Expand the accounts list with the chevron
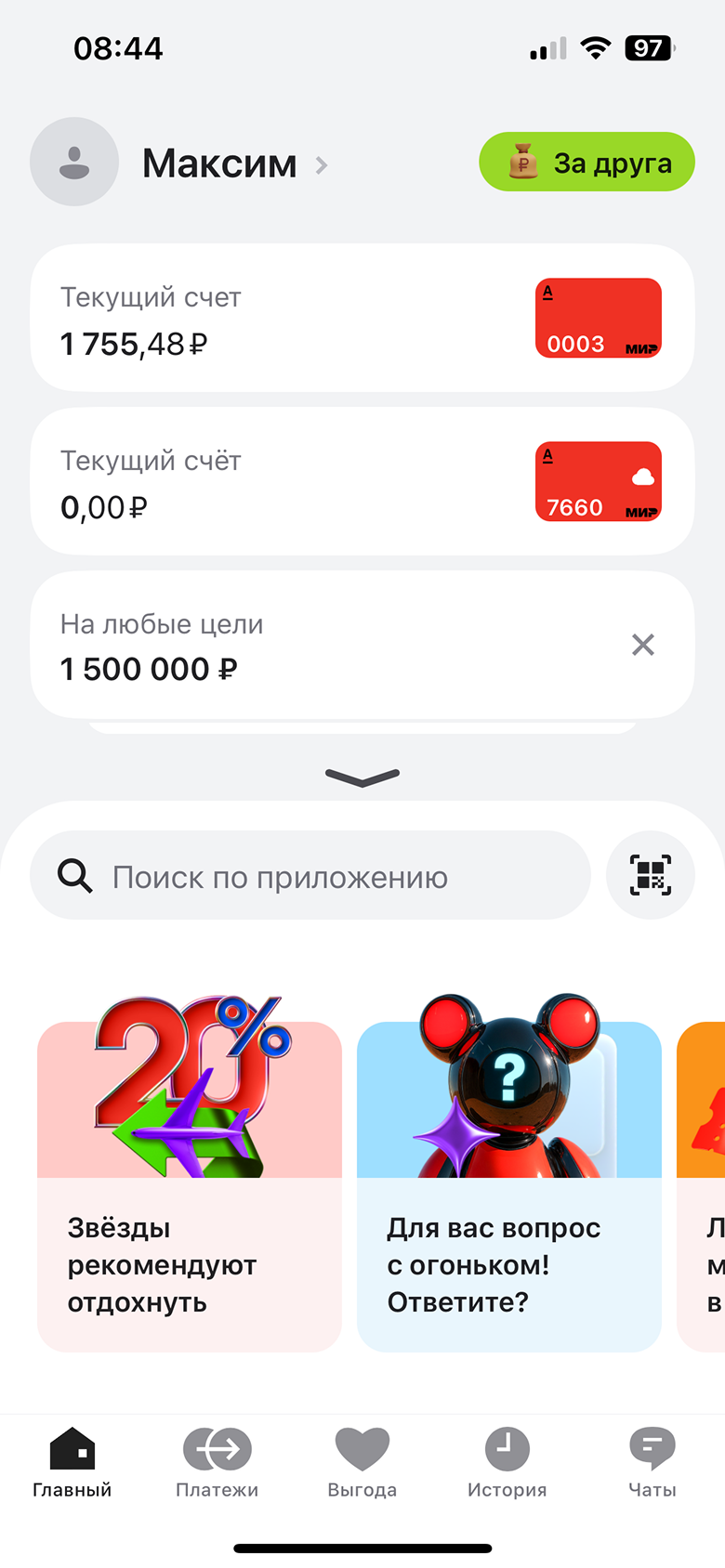The height and width of the screenshot is (1568, 725). (362, 777)
